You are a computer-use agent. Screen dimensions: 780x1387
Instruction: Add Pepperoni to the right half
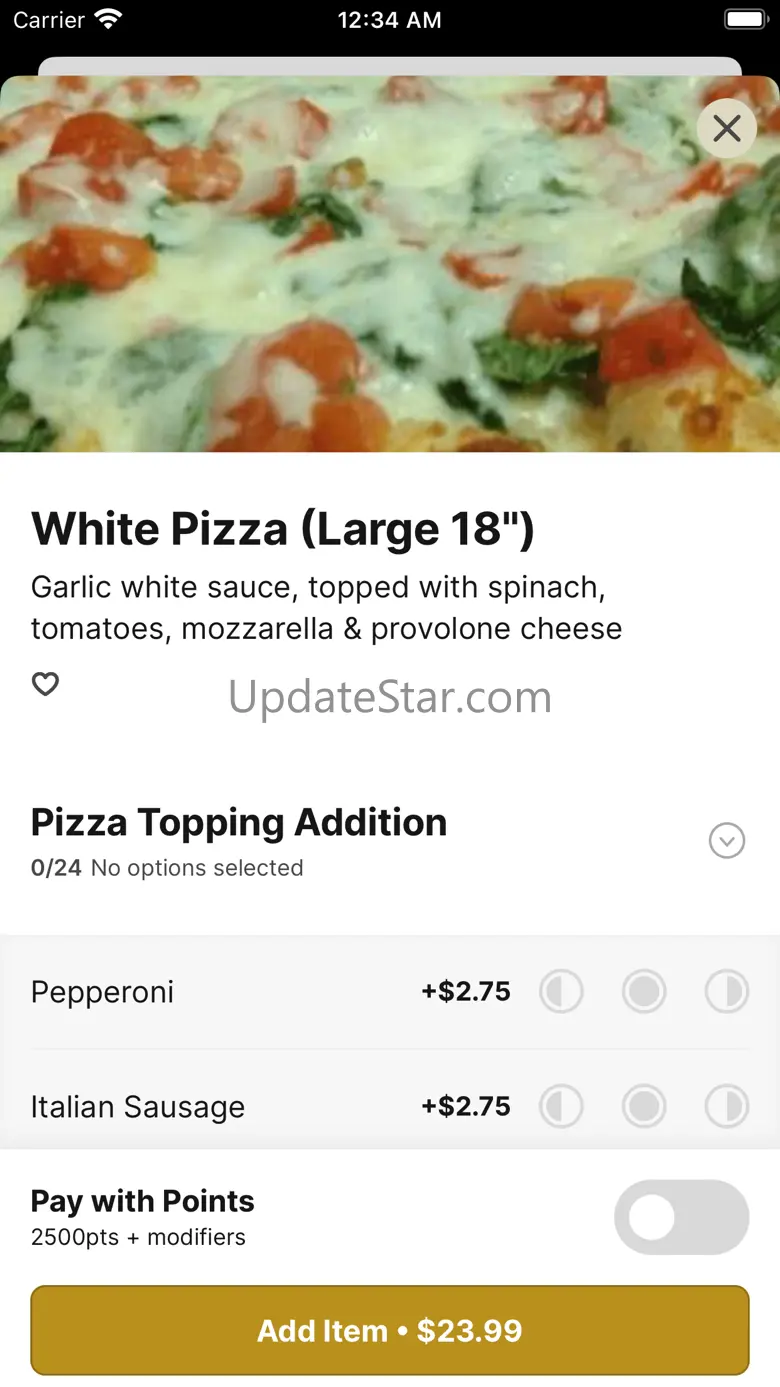click(x=727, y=992)
